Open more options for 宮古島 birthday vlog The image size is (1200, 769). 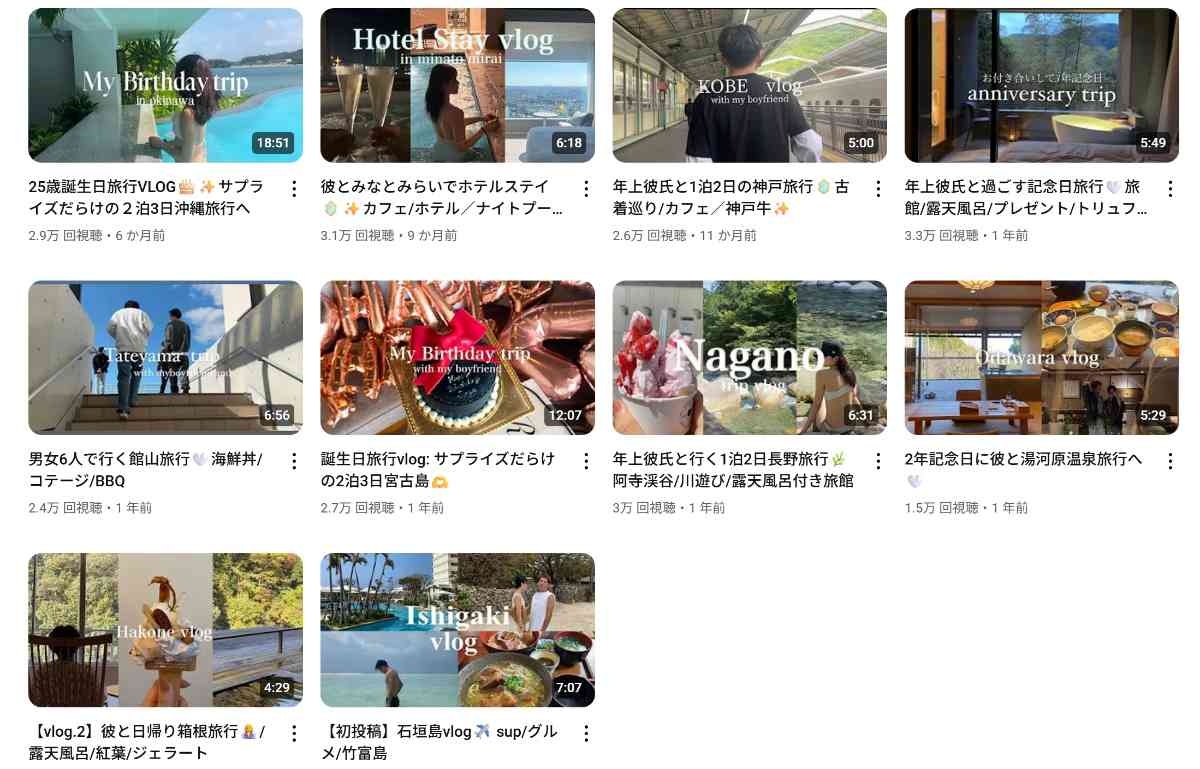point(586,461)
